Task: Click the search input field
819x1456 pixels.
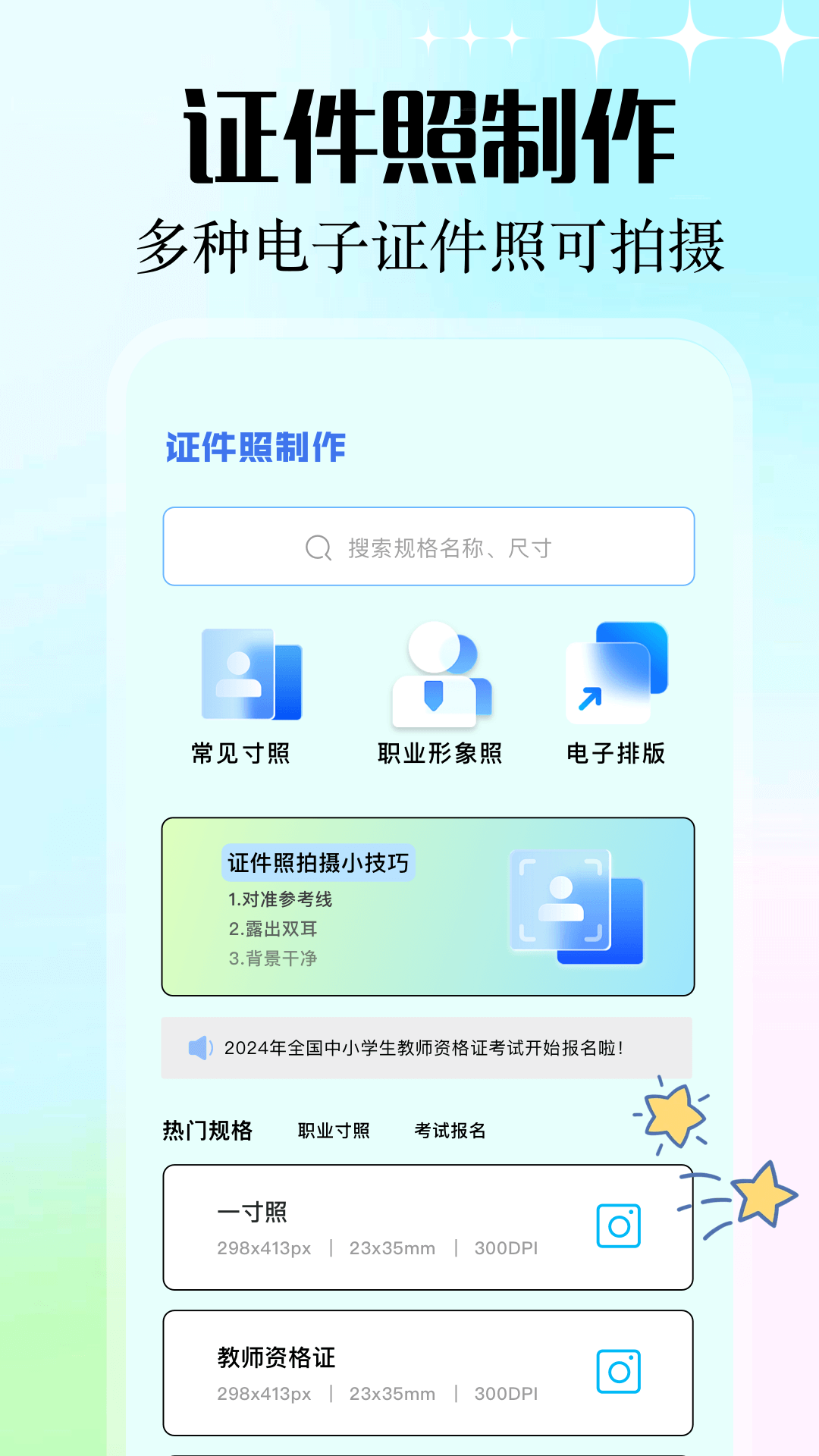Action: click(428, 546)
